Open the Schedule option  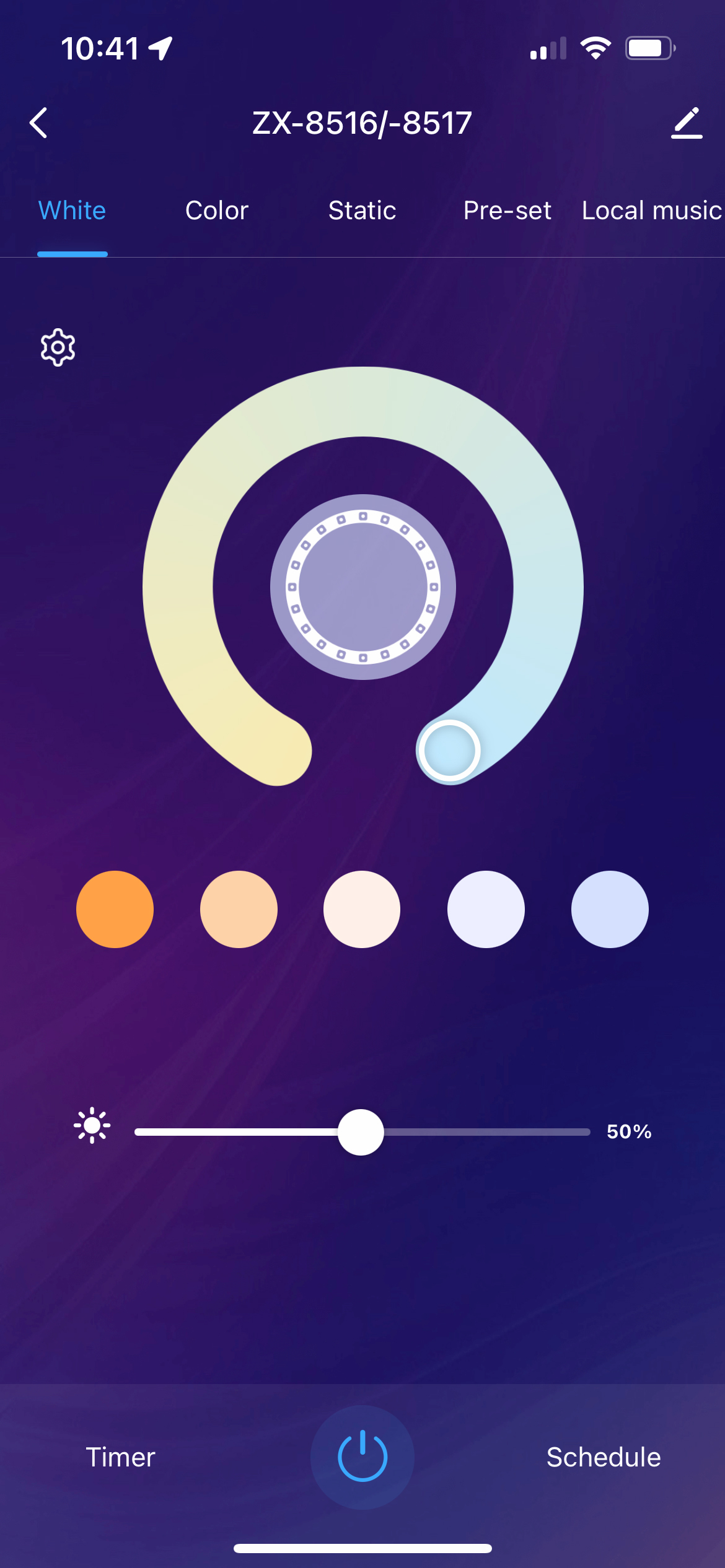click(603, 1457)
